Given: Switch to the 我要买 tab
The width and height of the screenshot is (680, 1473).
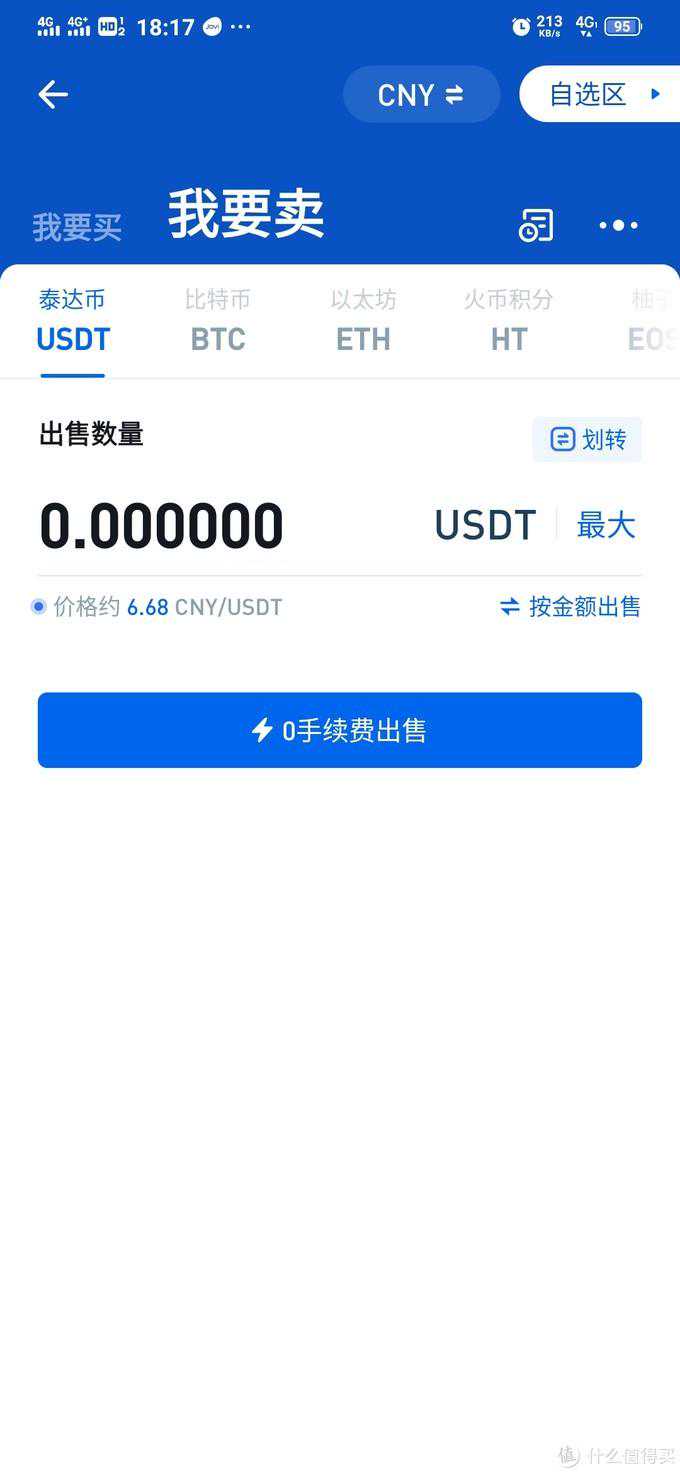Looking at the screenshot, I should pos(77,227).
